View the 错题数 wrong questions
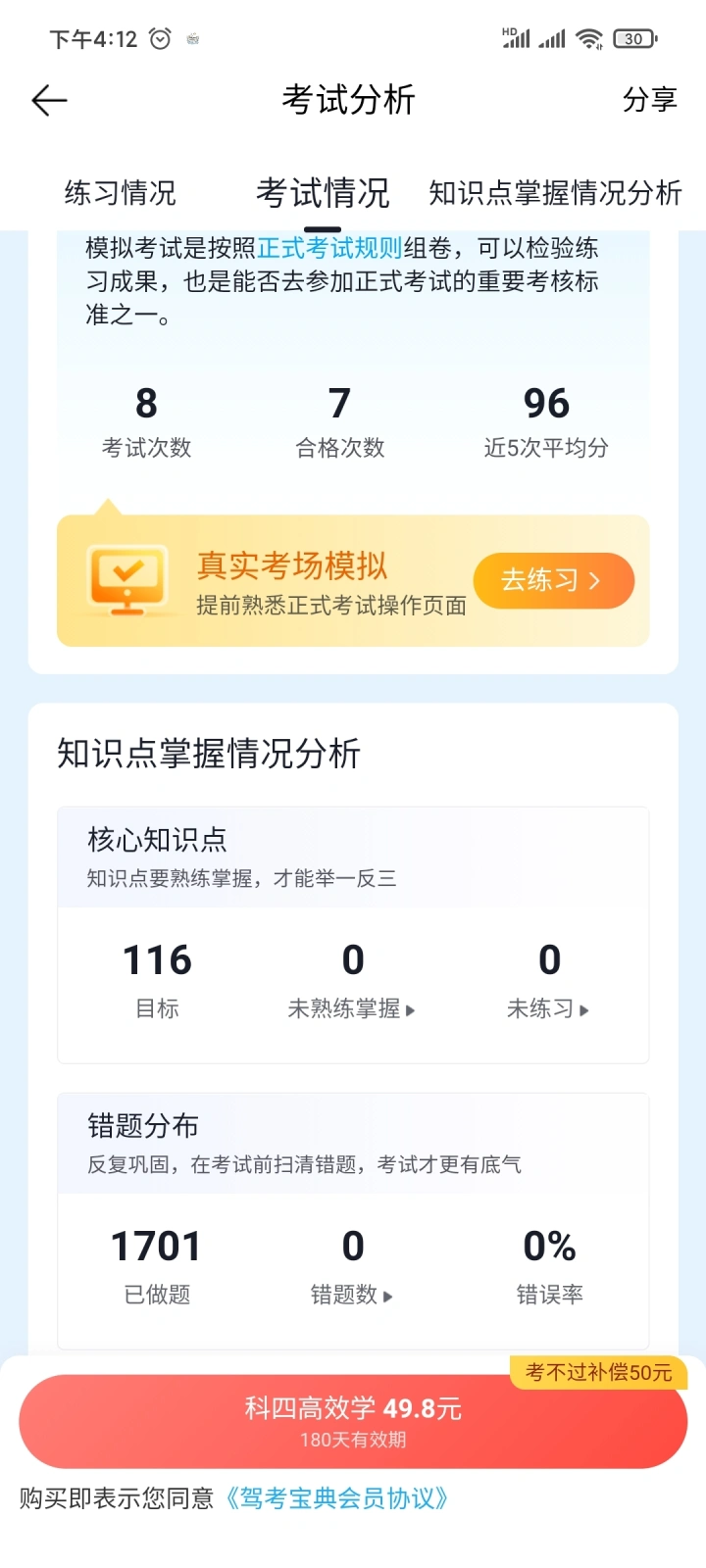The width and height of the screenshot is (706, 1568). (352, 1295)
